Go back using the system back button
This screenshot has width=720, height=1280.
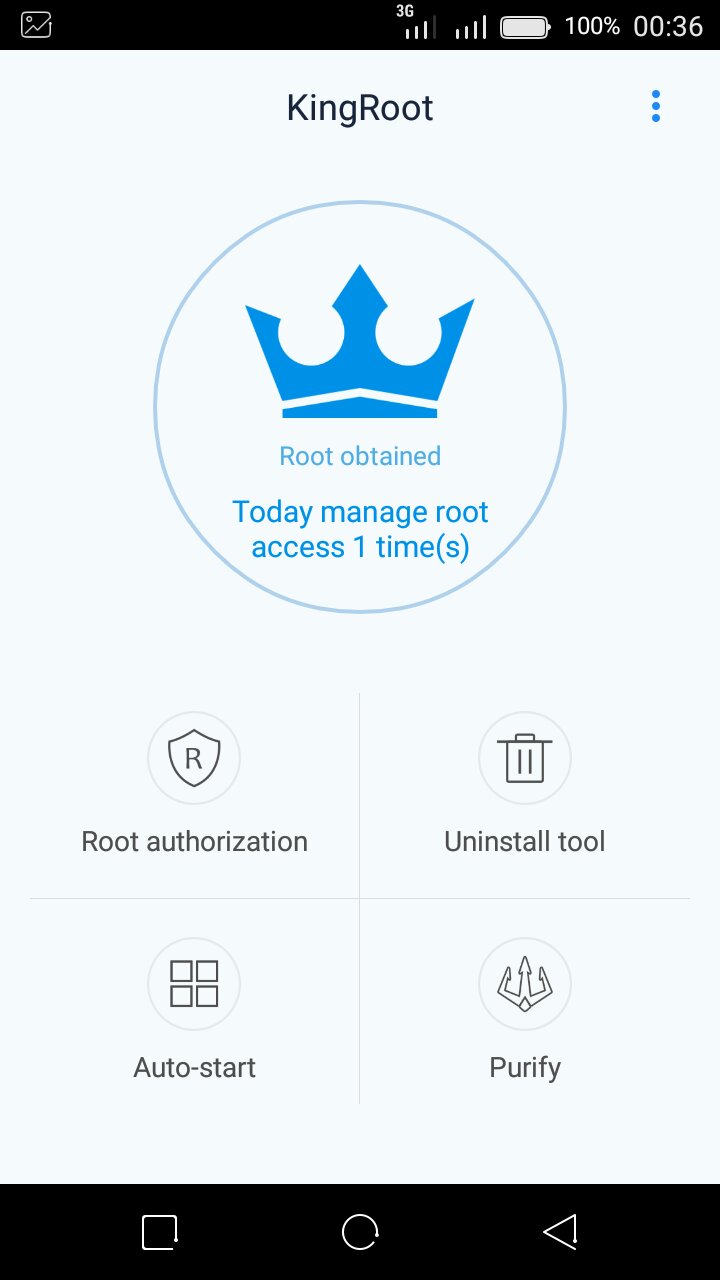point(560,1231)
